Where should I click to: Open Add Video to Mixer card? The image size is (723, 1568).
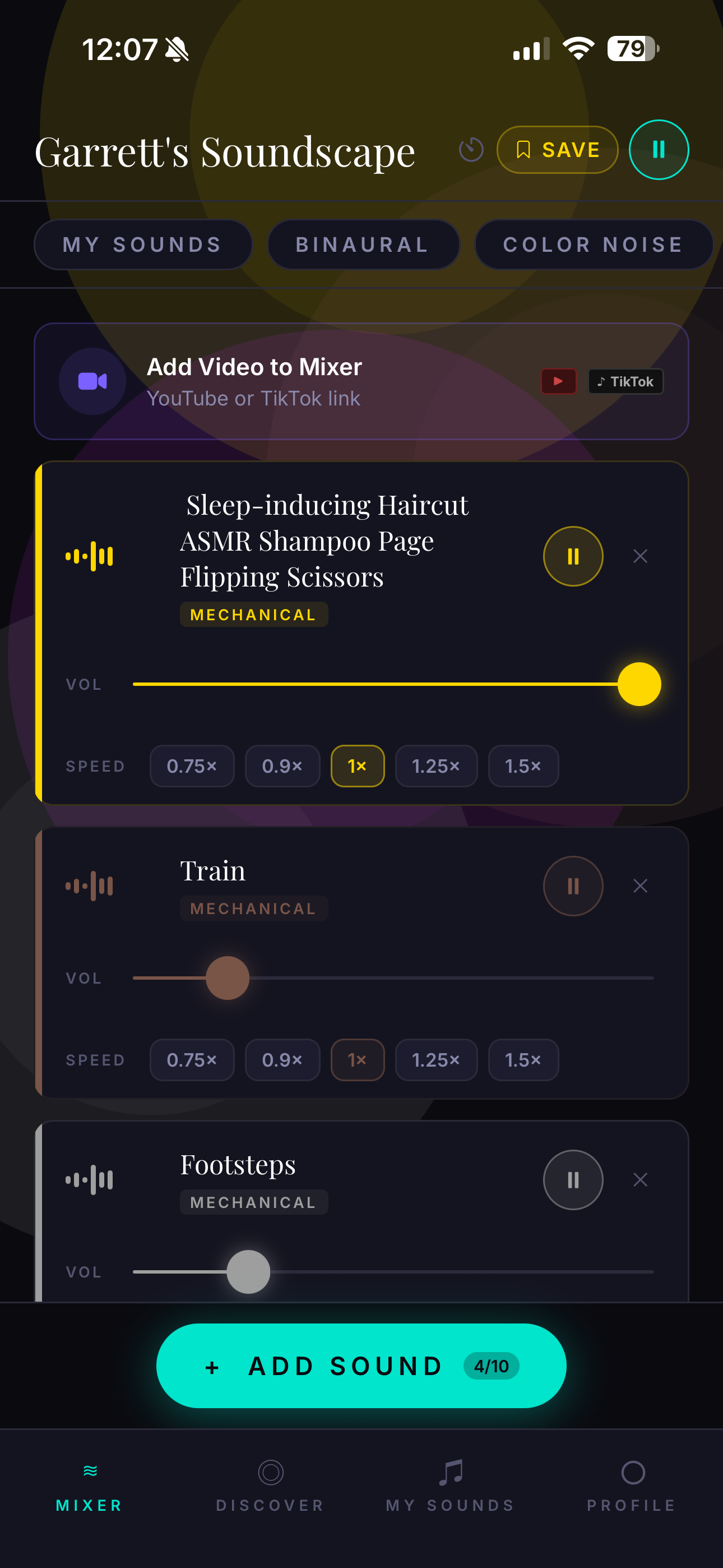click(361, 382)
